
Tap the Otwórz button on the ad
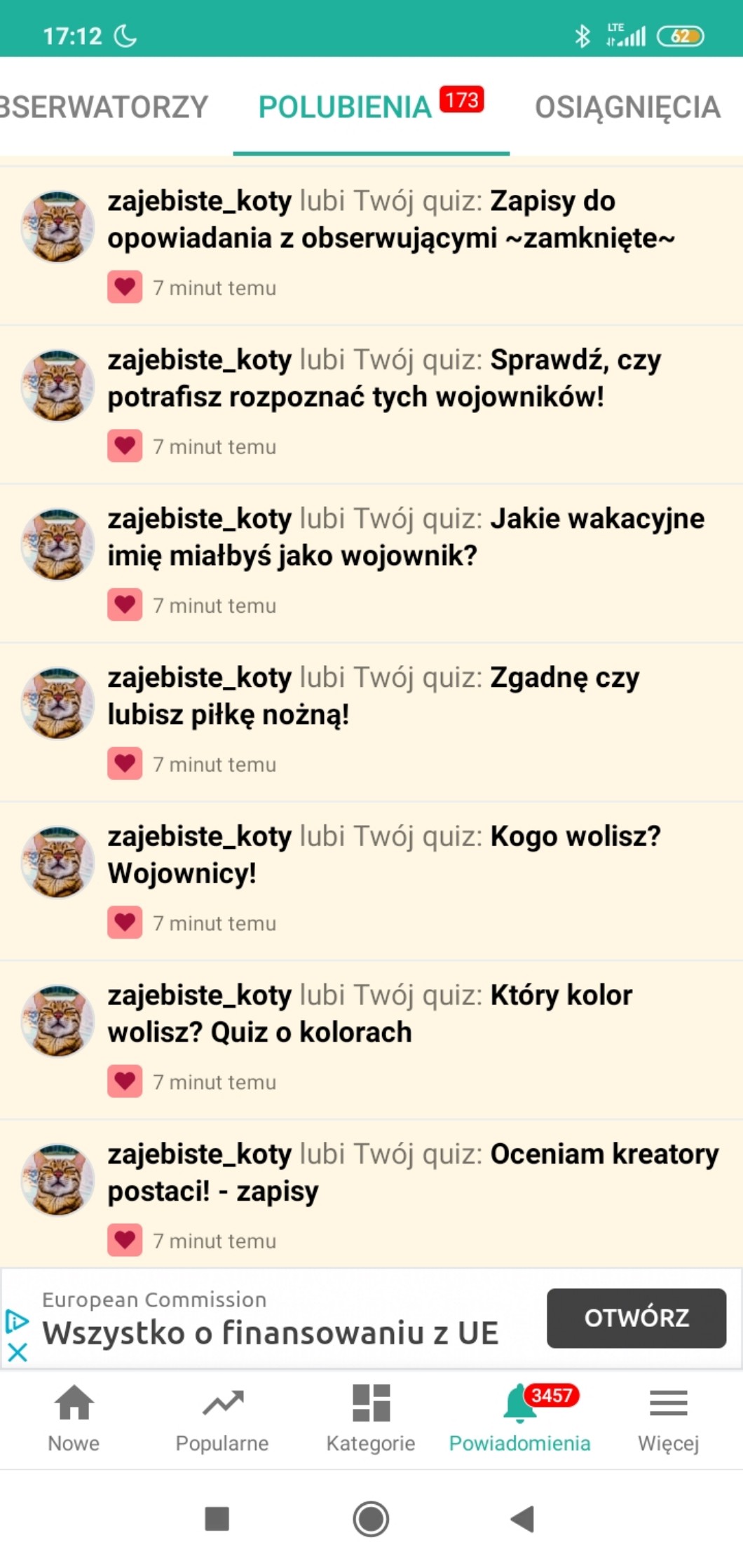click(x=636, y=1318)
